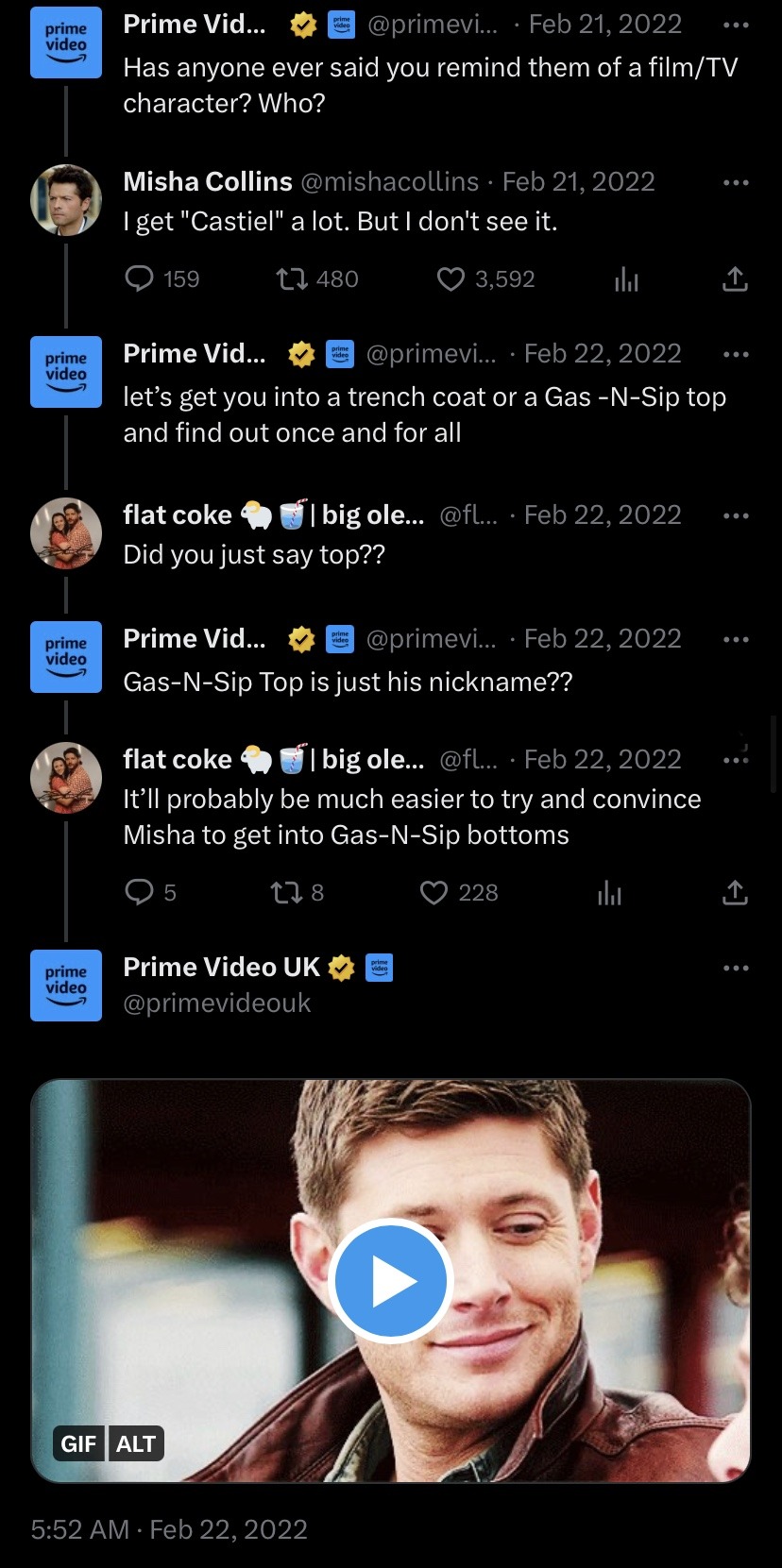The height and width of the screenshot is (1568, 782).
Task: View analytics for Misha Collins' tweet
Action: tap(626, 279)
